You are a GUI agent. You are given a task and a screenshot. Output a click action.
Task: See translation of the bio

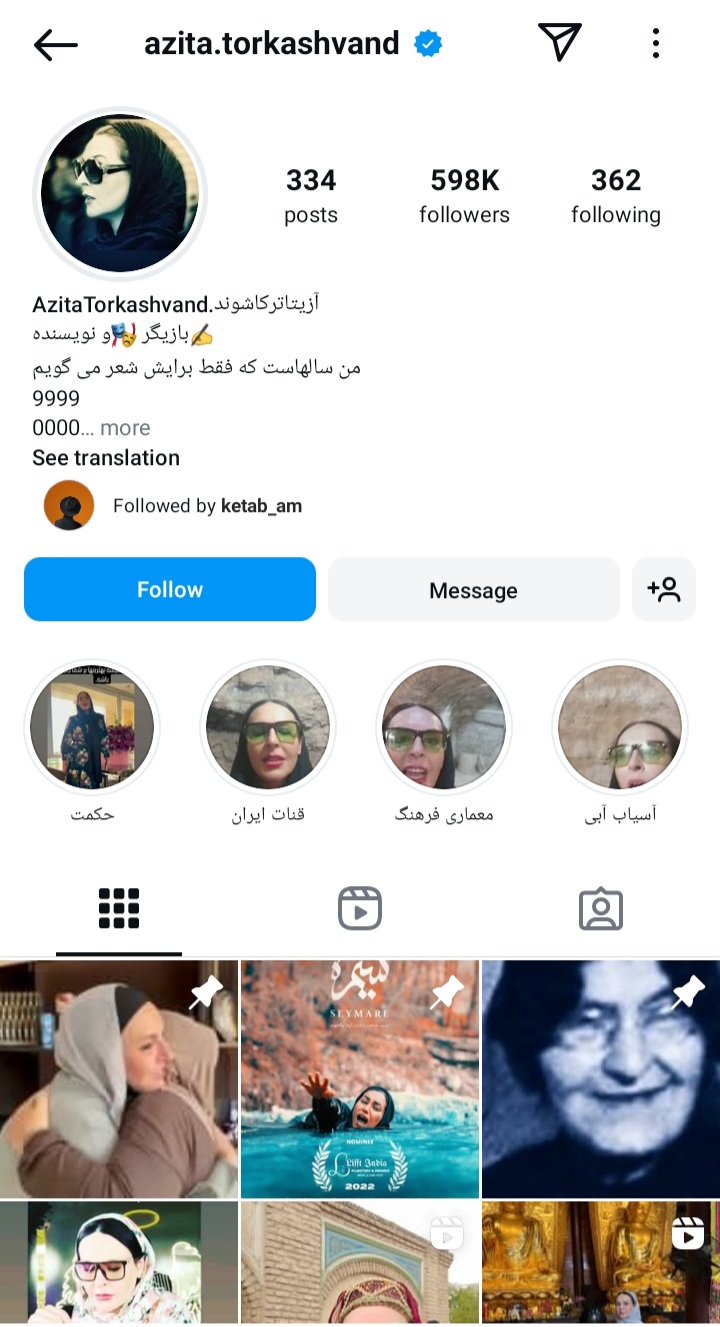[106, 458]
